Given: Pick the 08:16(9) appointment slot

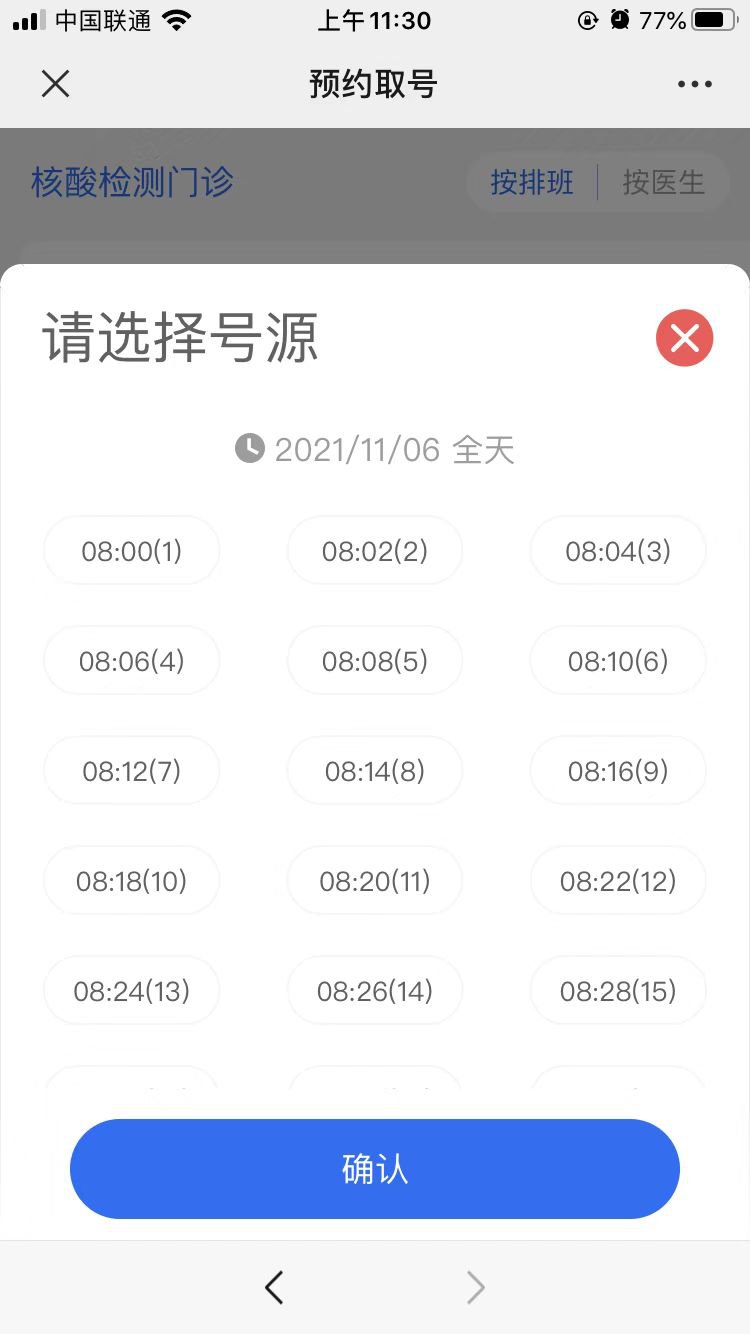Looking at the screenshot, I should [x=617, y=771].
